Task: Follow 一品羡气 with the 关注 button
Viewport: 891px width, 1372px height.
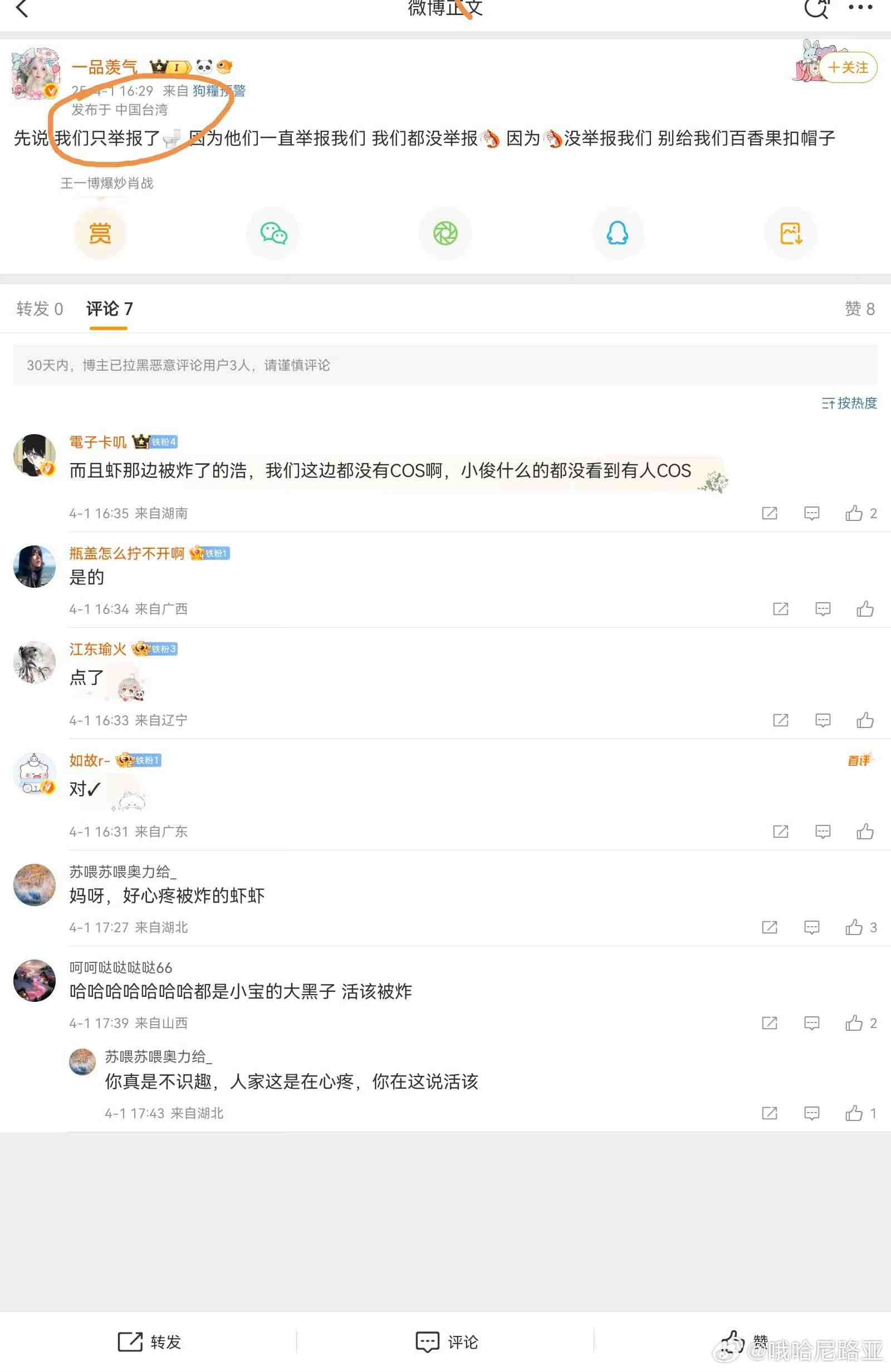Action: (848, 67)
